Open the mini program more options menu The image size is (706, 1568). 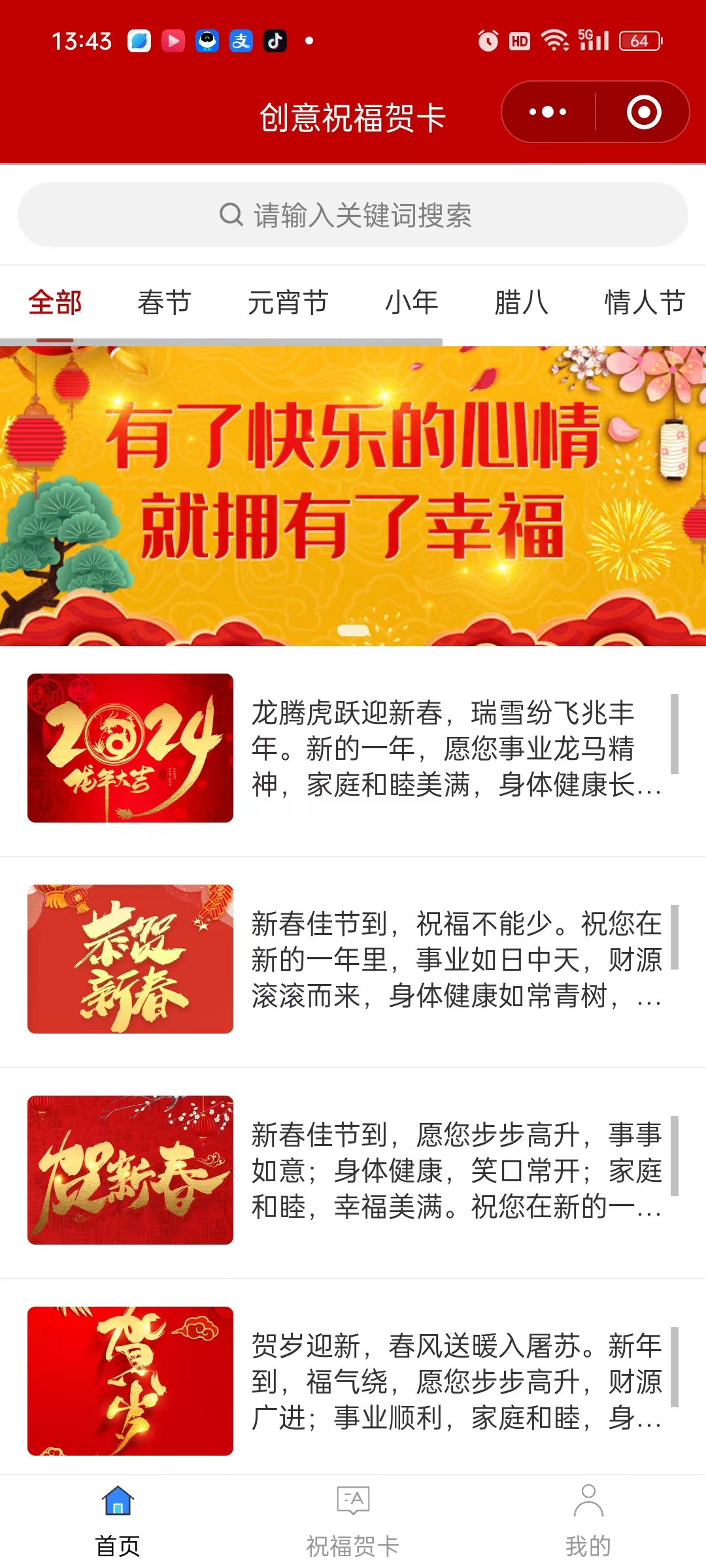pos(548,112)
